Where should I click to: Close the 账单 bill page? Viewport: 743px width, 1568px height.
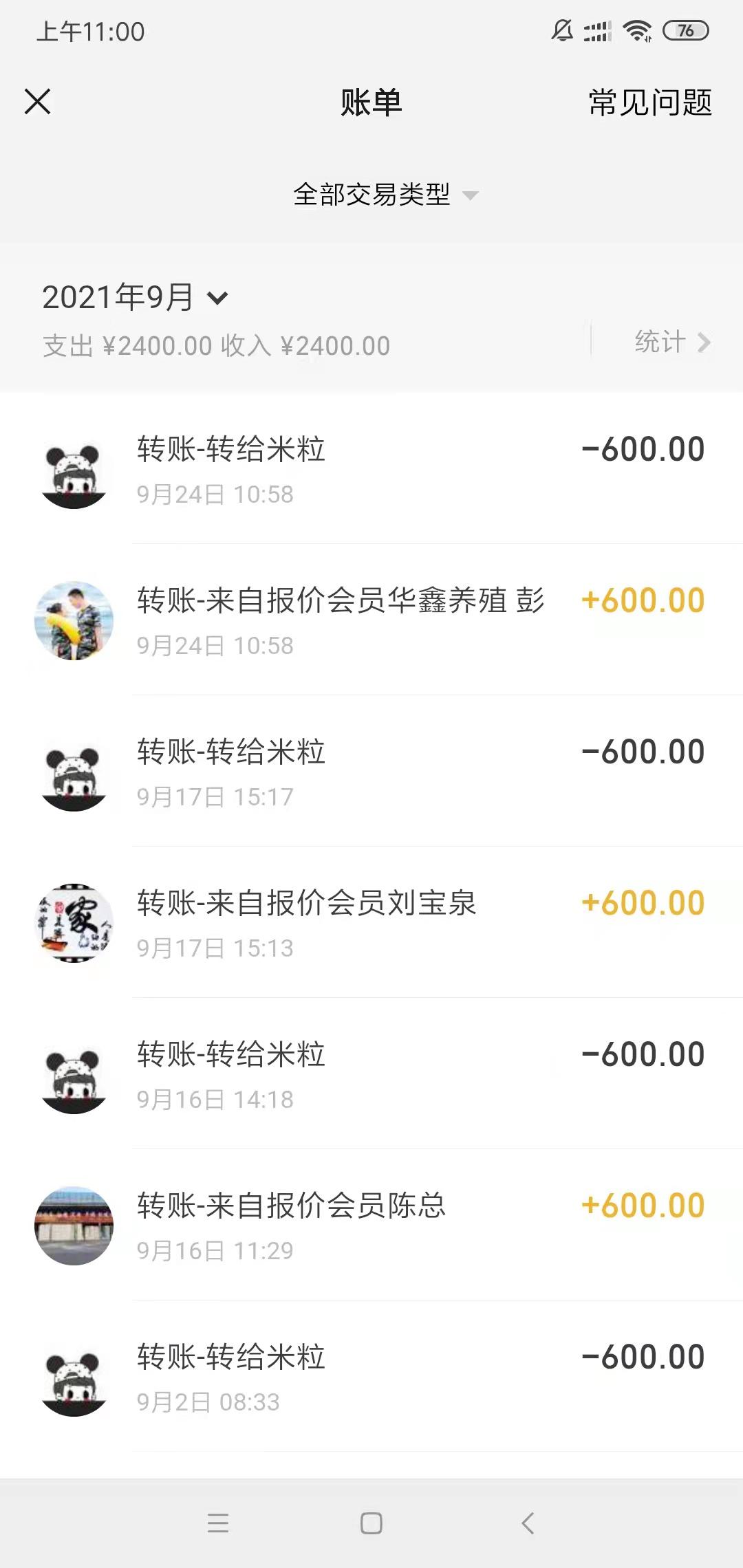pos(38,102)
